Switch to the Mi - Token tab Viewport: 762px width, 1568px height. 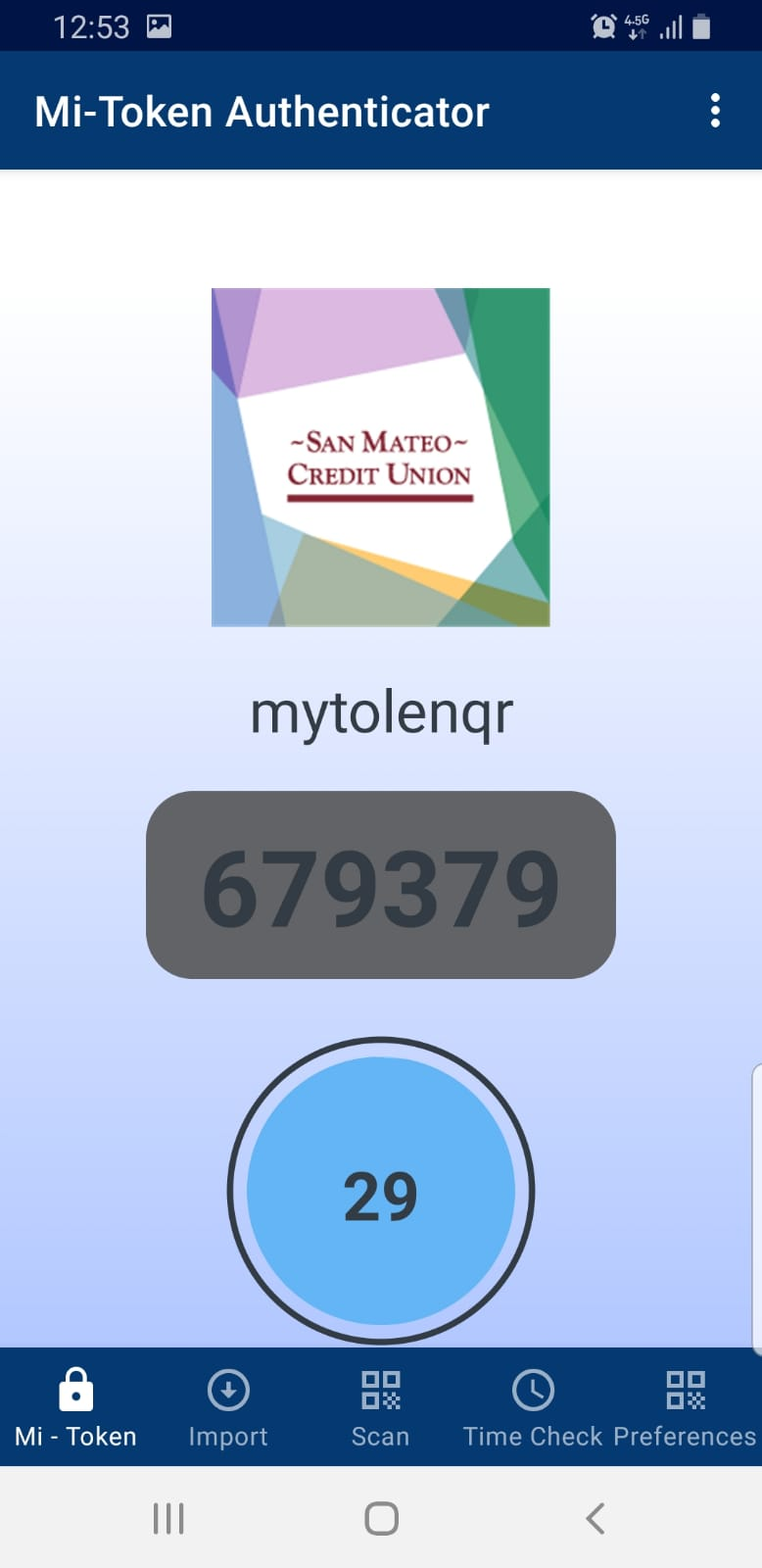tap(75, 1407)
